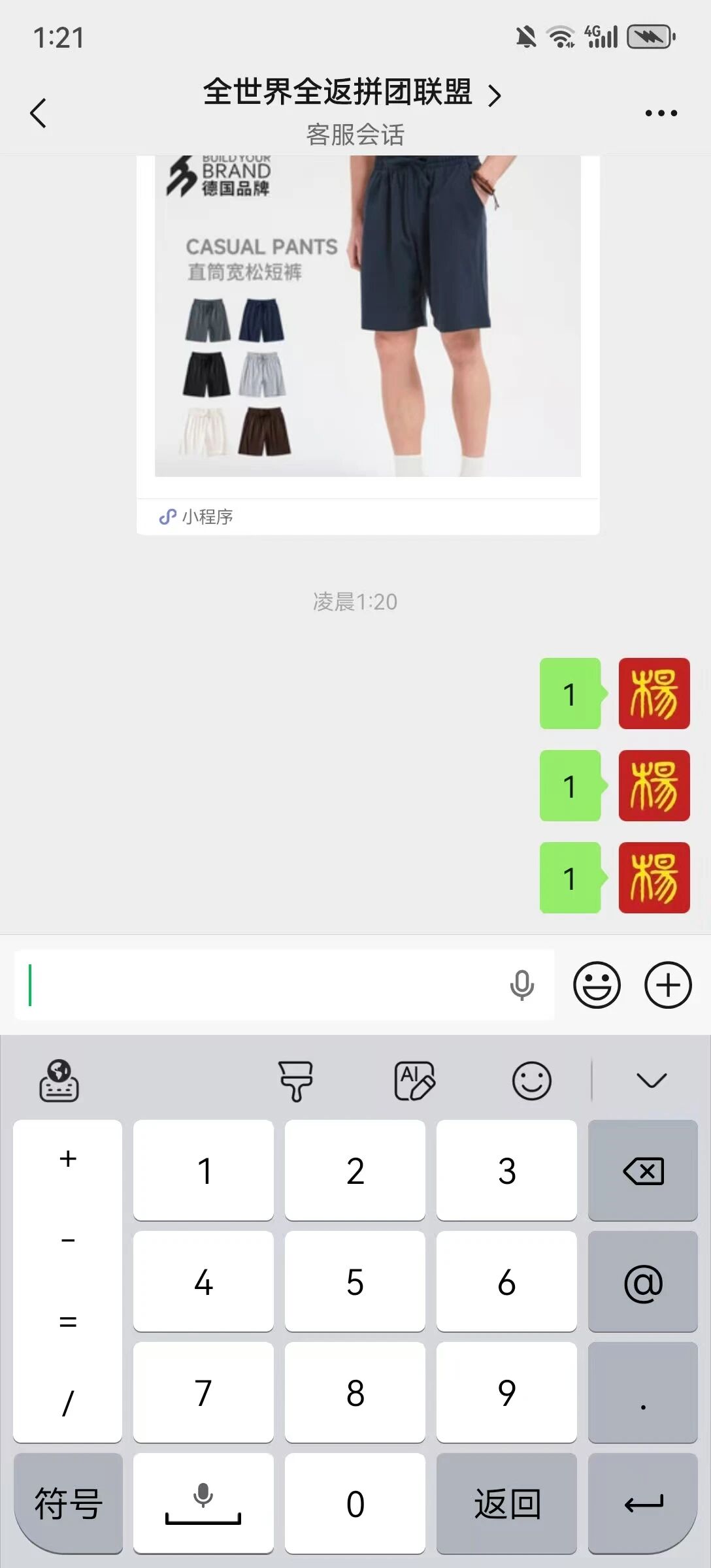Viewport: 711px width, 1568px height.
Task: Tap the spacebar voice key
Action: pyautogui.click(x=203, y=1503)
